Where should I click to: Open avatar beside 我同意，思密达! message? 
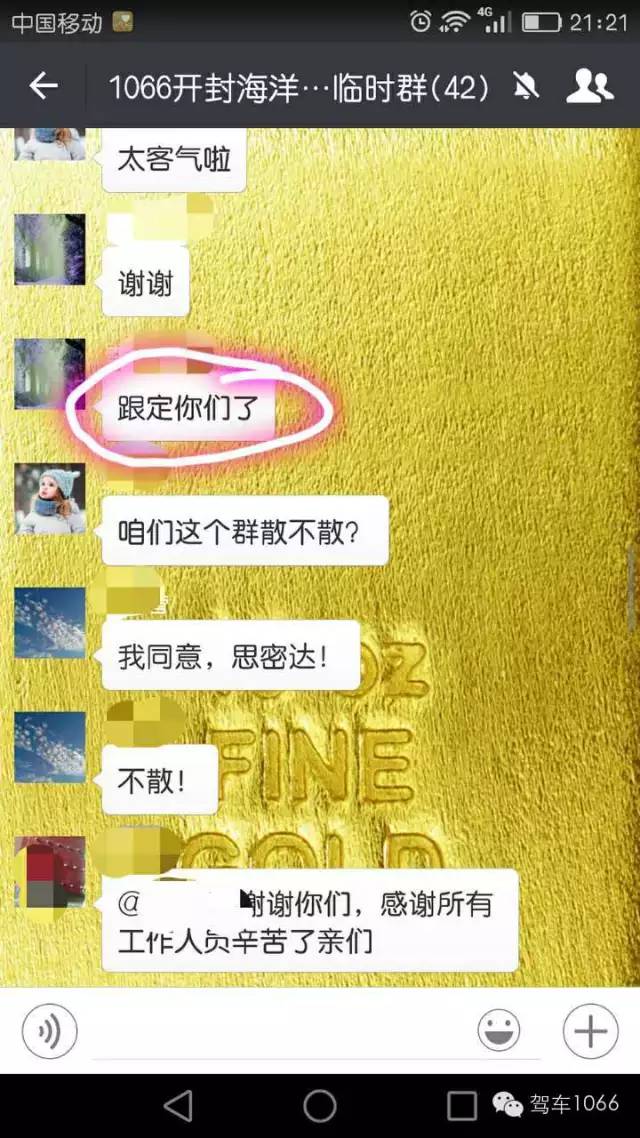pos(50,622)
